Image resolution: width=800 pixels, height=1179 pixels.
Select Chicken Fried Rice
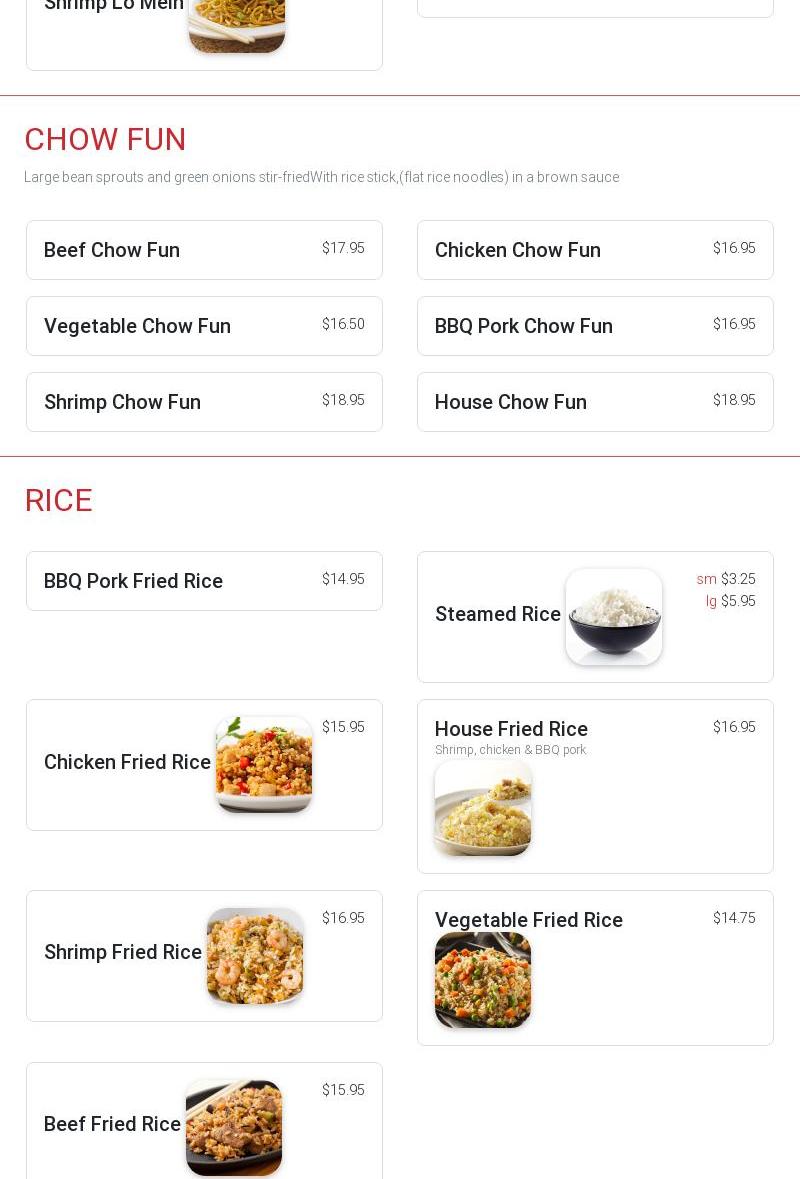coord(204,764)
